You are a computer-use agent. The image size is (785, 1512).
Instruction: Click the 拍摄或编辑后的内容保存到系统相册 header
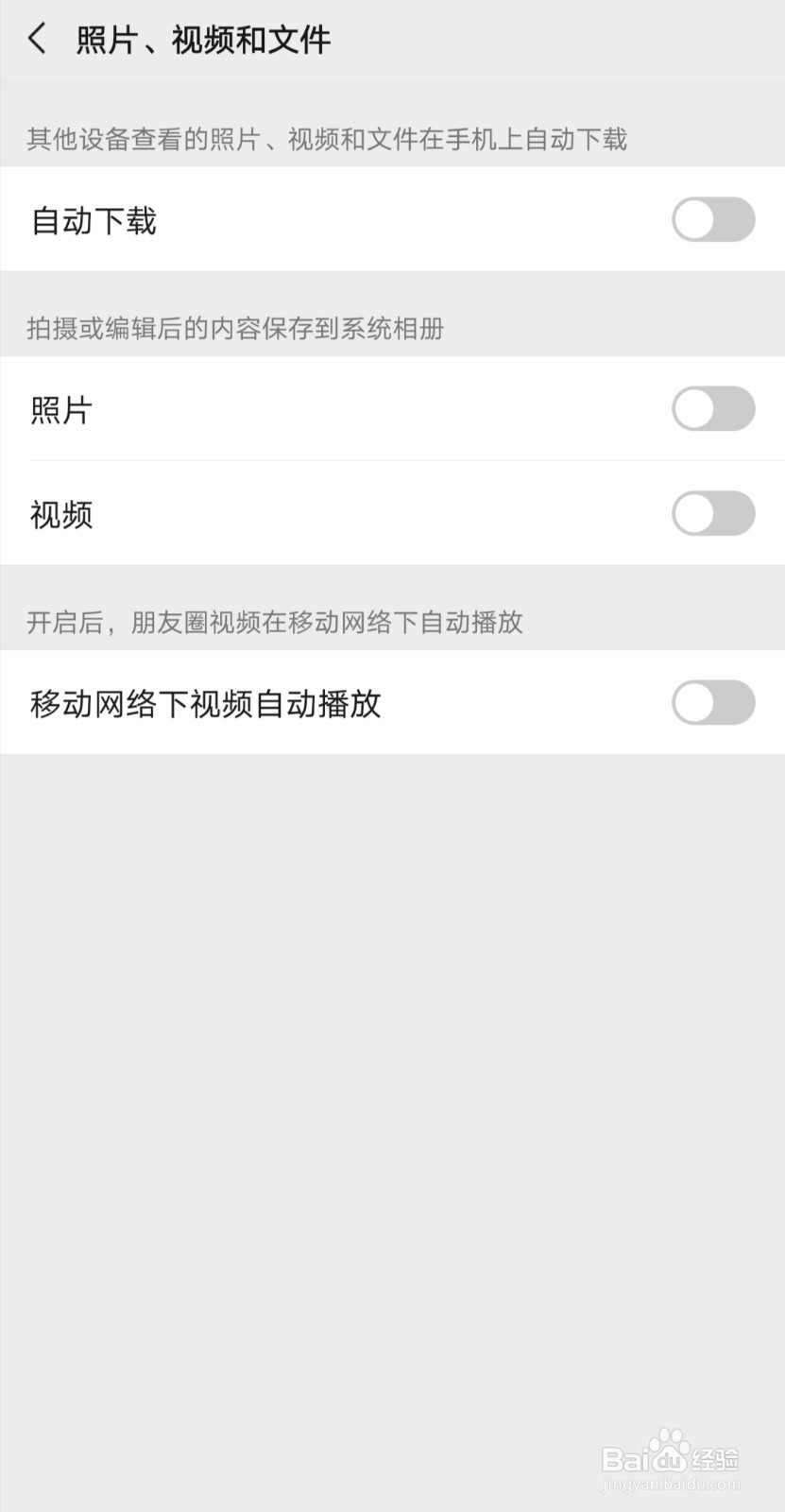pos(239,329)
